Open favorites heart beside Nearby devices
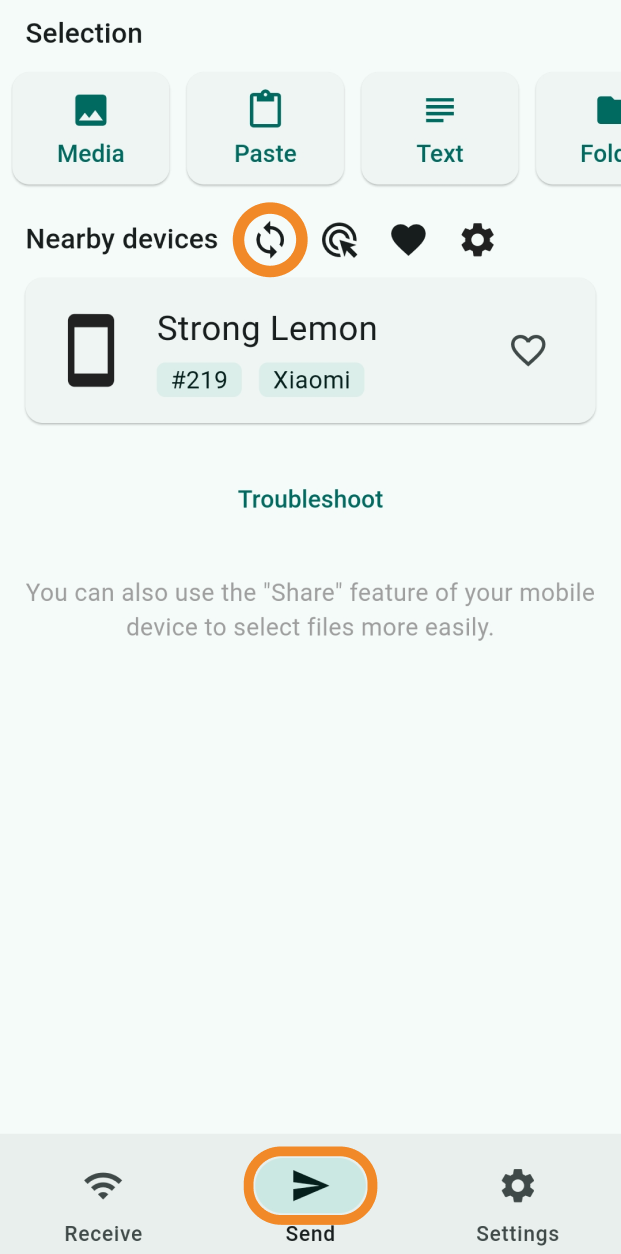 click(x=408, y=240)
